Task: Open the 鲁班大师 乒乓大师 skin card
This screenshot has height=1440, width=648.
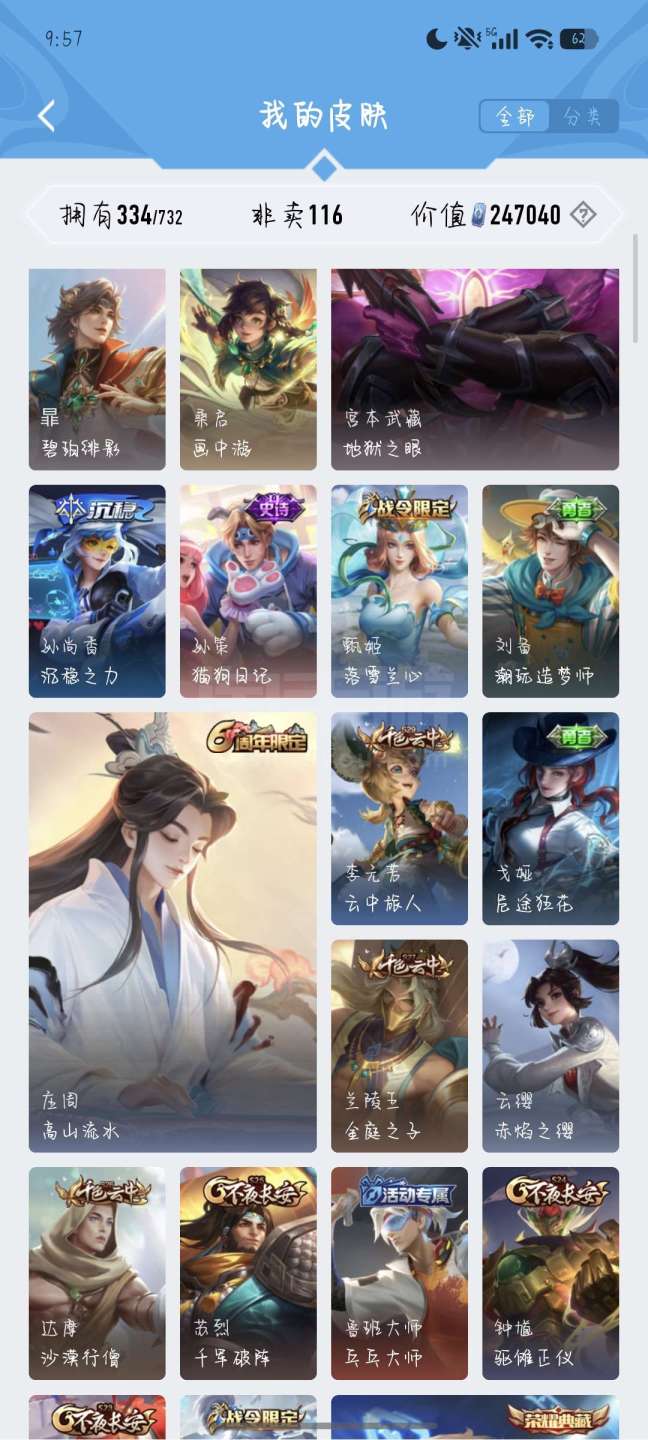Action: pyautogui.click(x=399, y=1273)
